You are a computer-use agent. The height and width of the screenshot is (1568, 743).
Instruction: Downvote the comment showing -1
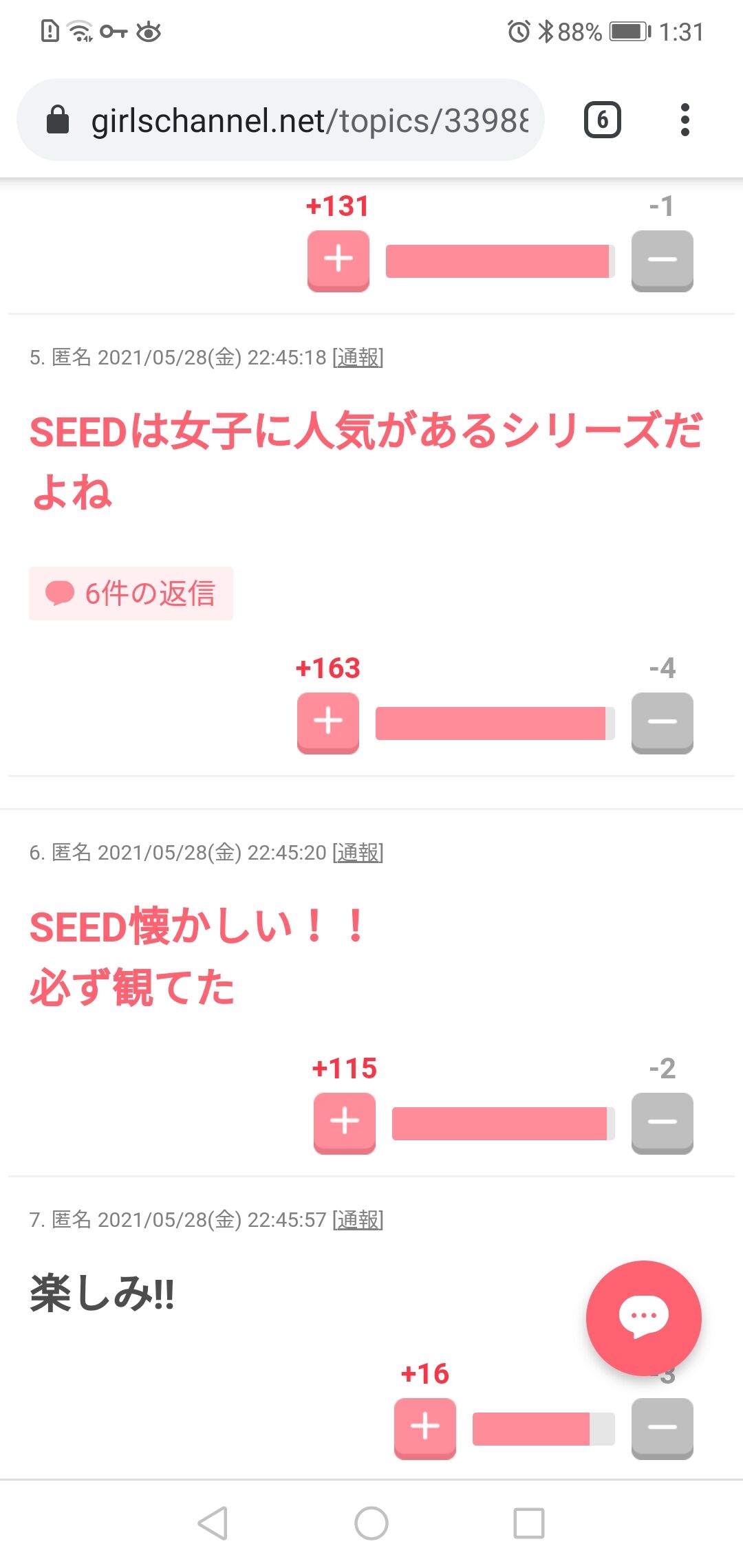click(x=663, y=261)
